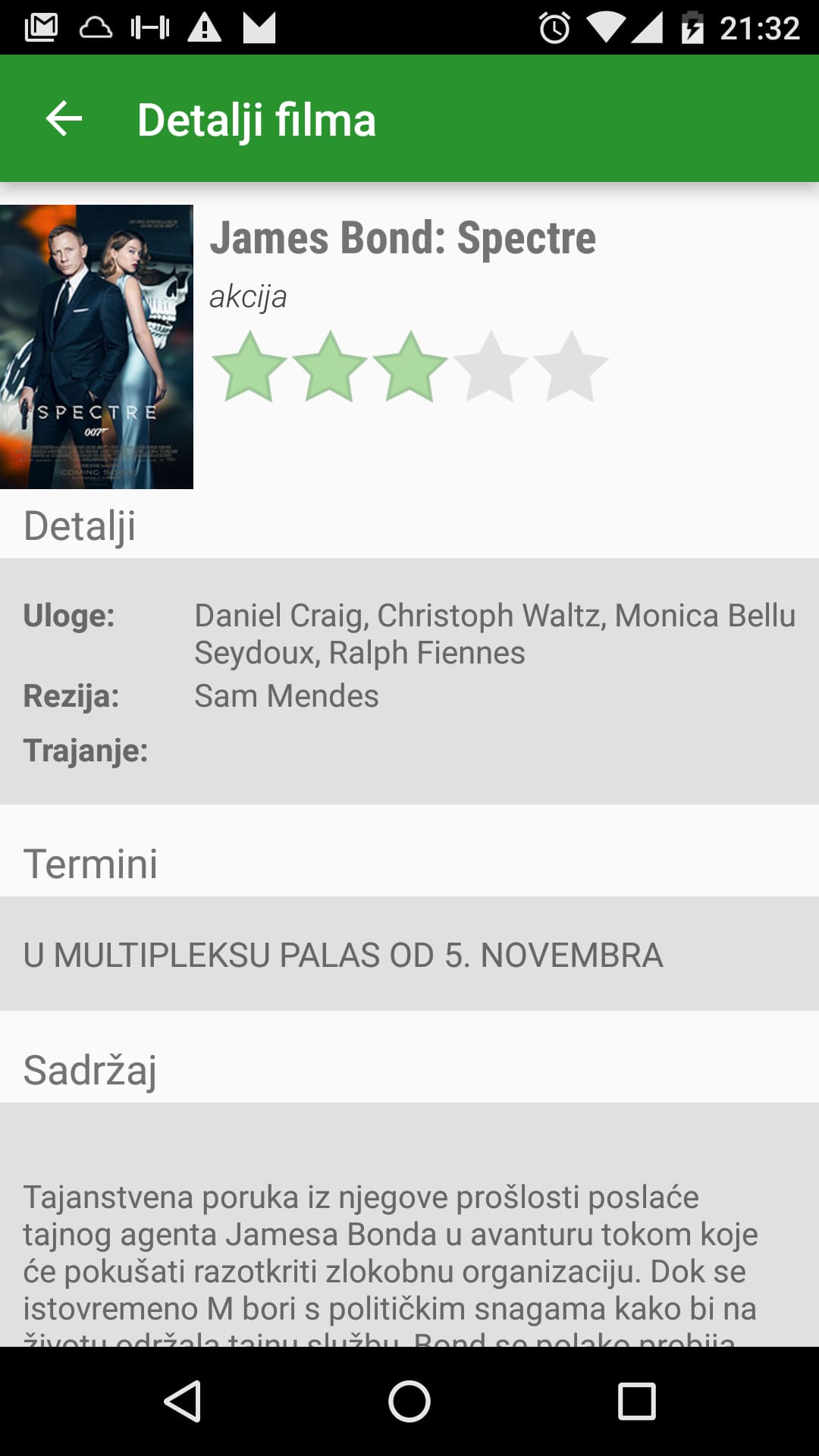Open the Spectre movie poster
The height and width of the screenshot is (1456, 819).
96,347
